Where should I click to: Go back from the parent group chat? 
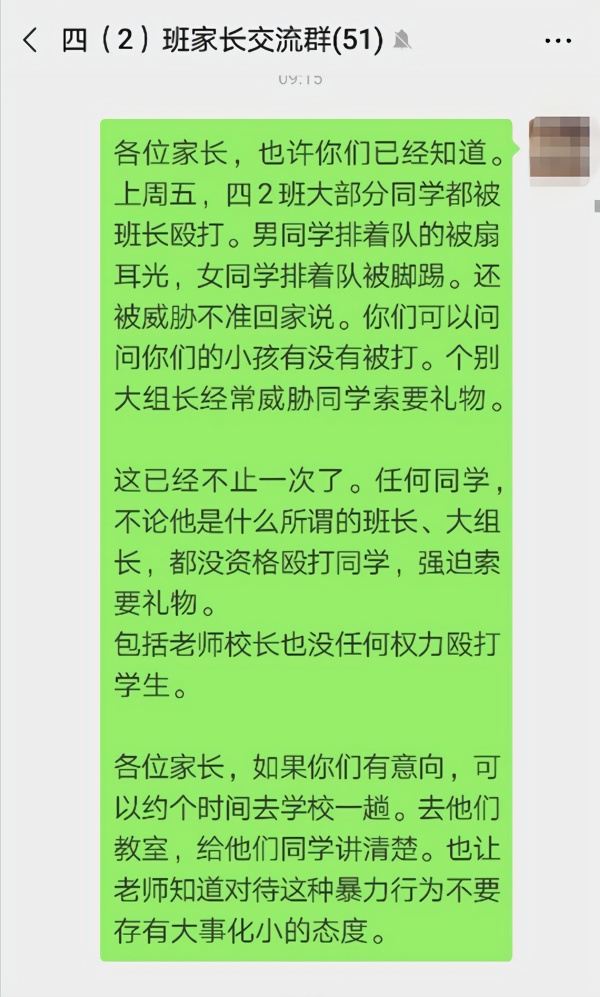[x=28, y=41]
